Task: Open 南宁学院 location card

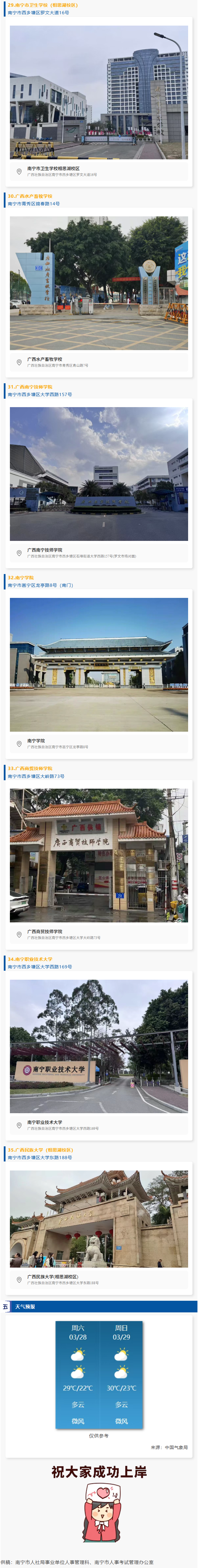Action: pos(99,743)
